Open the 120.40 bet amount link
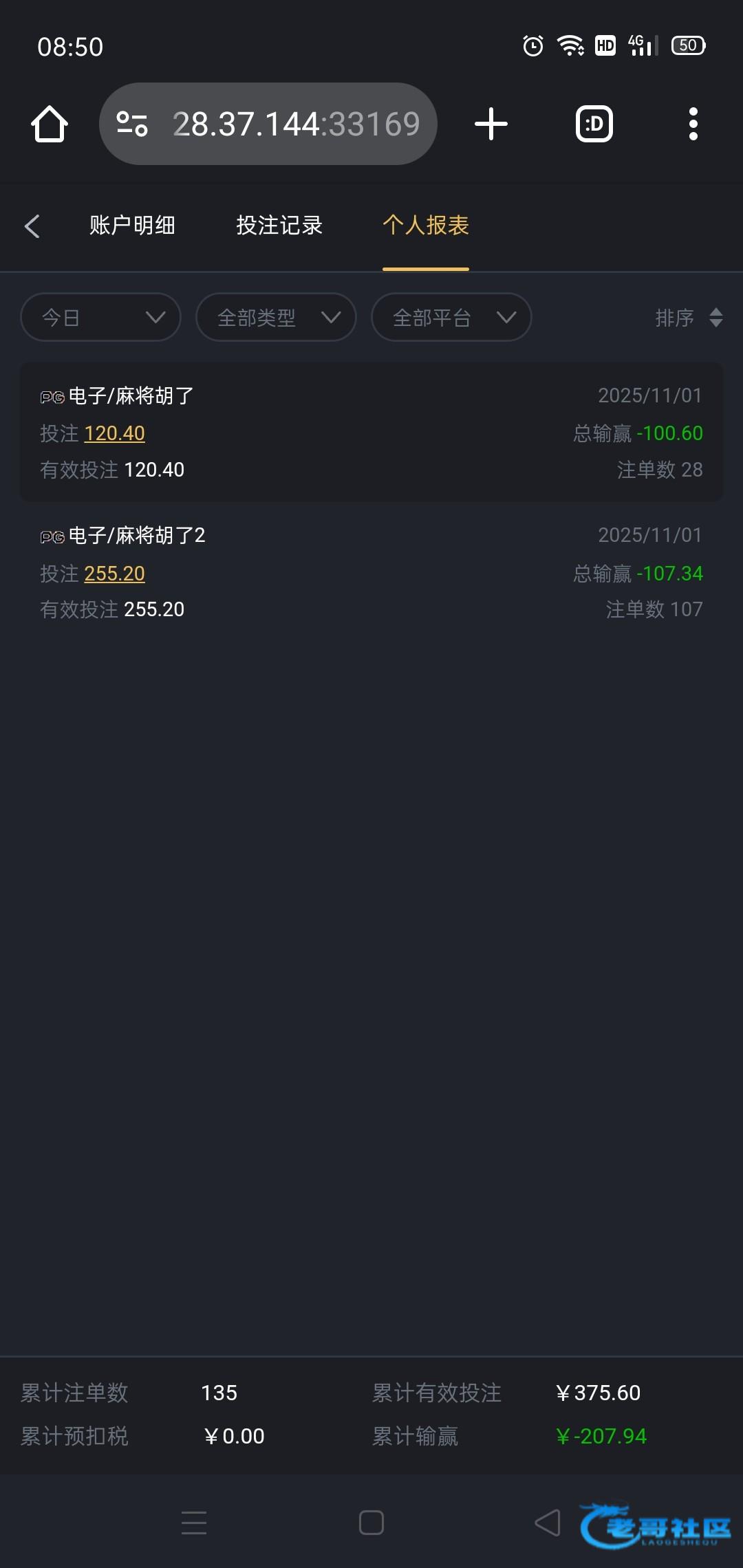This screenshot has height=1568, width=743. click(x=114, y=433)
